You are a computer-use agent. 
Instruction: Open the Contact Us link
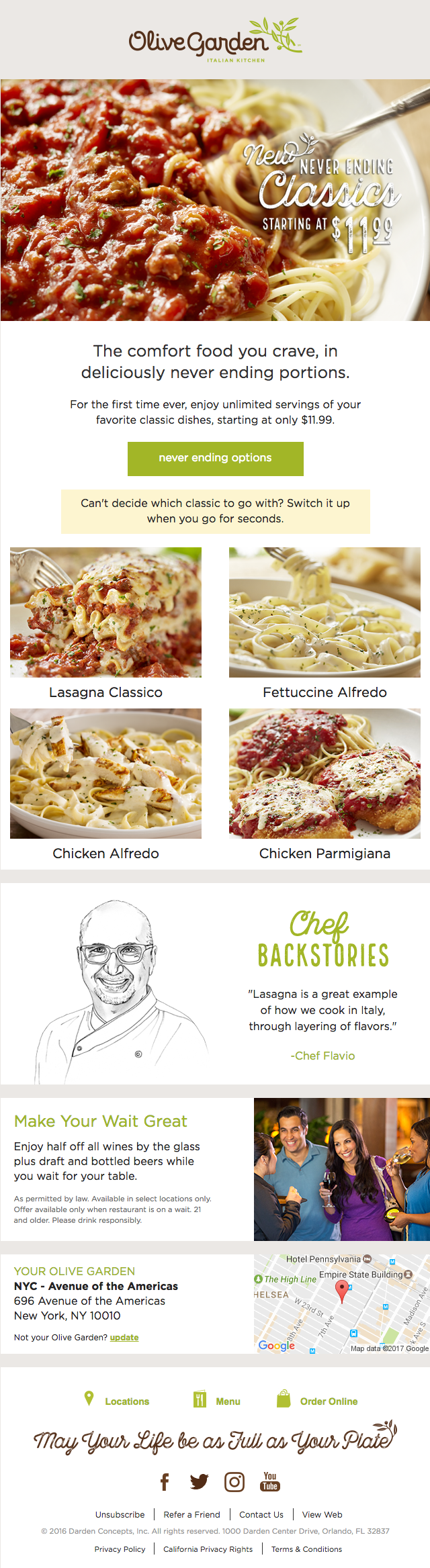(x=261, y=1514)
